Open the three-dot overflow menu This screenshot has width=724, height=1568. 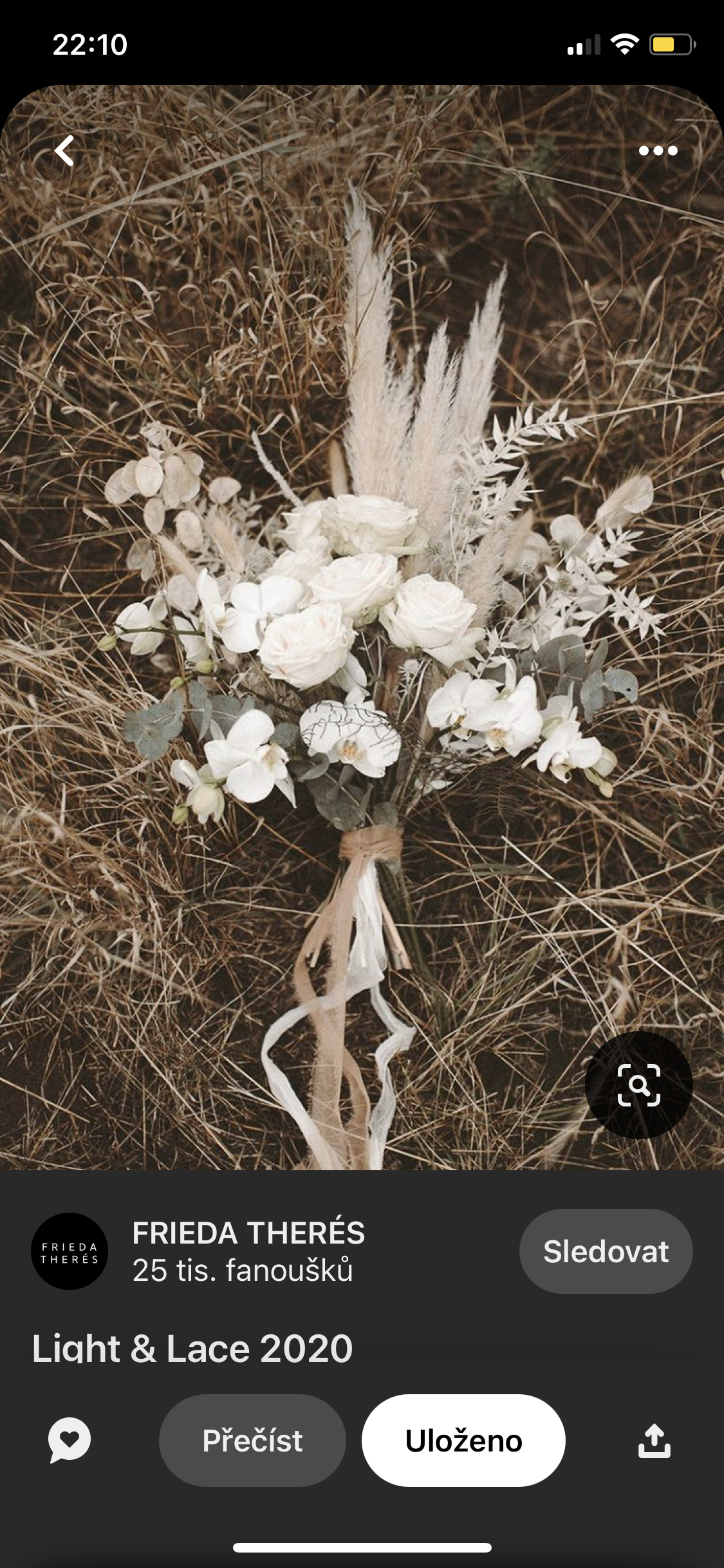(658, 151)
